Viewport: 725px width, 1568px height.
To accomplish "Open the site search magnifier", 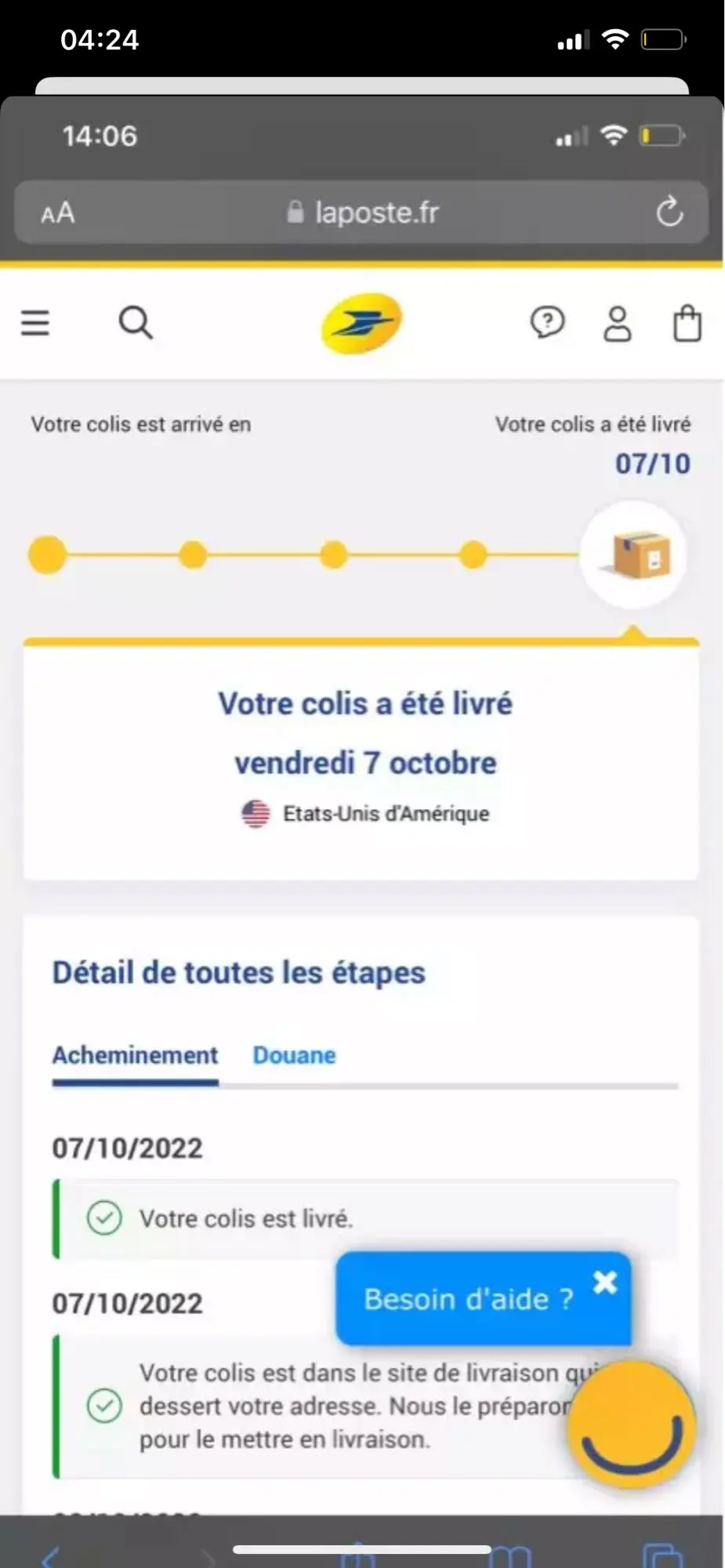I will [x=136, y=322].
